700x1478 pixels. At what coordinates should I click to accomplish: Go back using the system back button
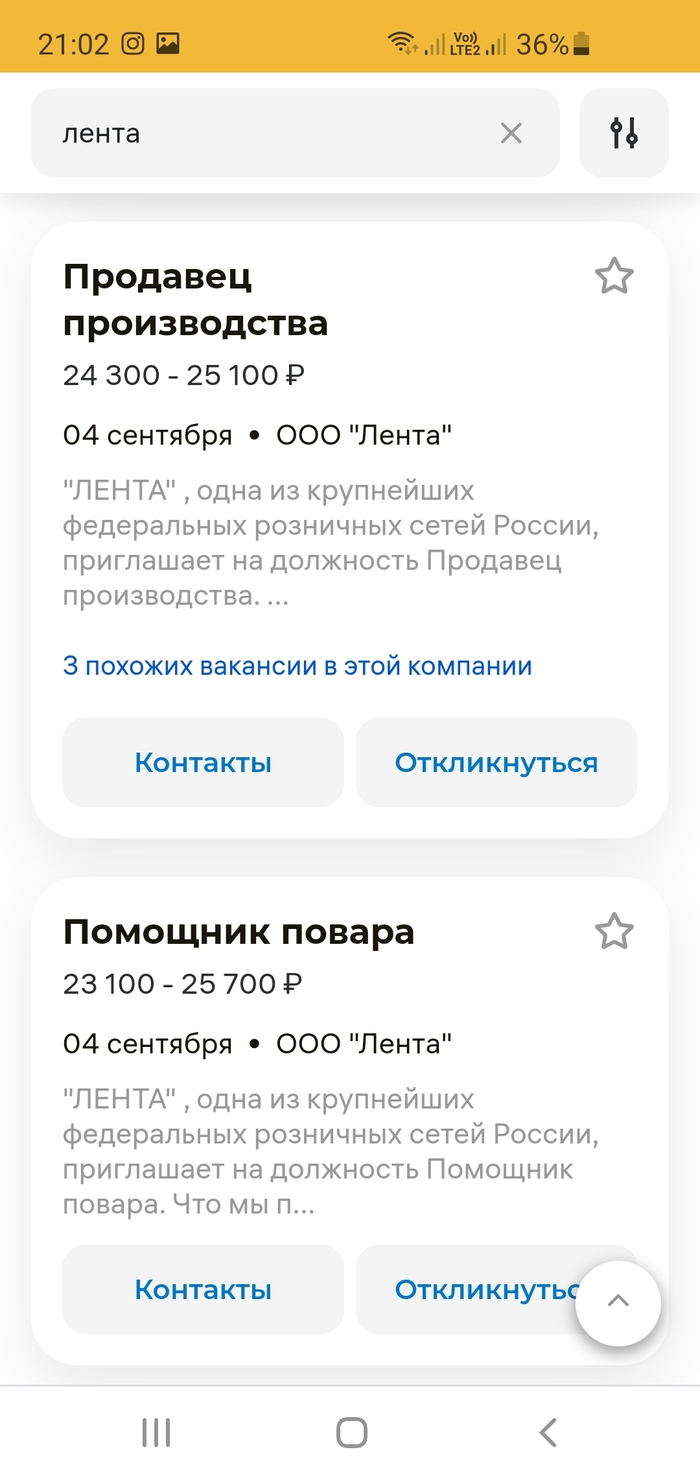pos(547,1432)
